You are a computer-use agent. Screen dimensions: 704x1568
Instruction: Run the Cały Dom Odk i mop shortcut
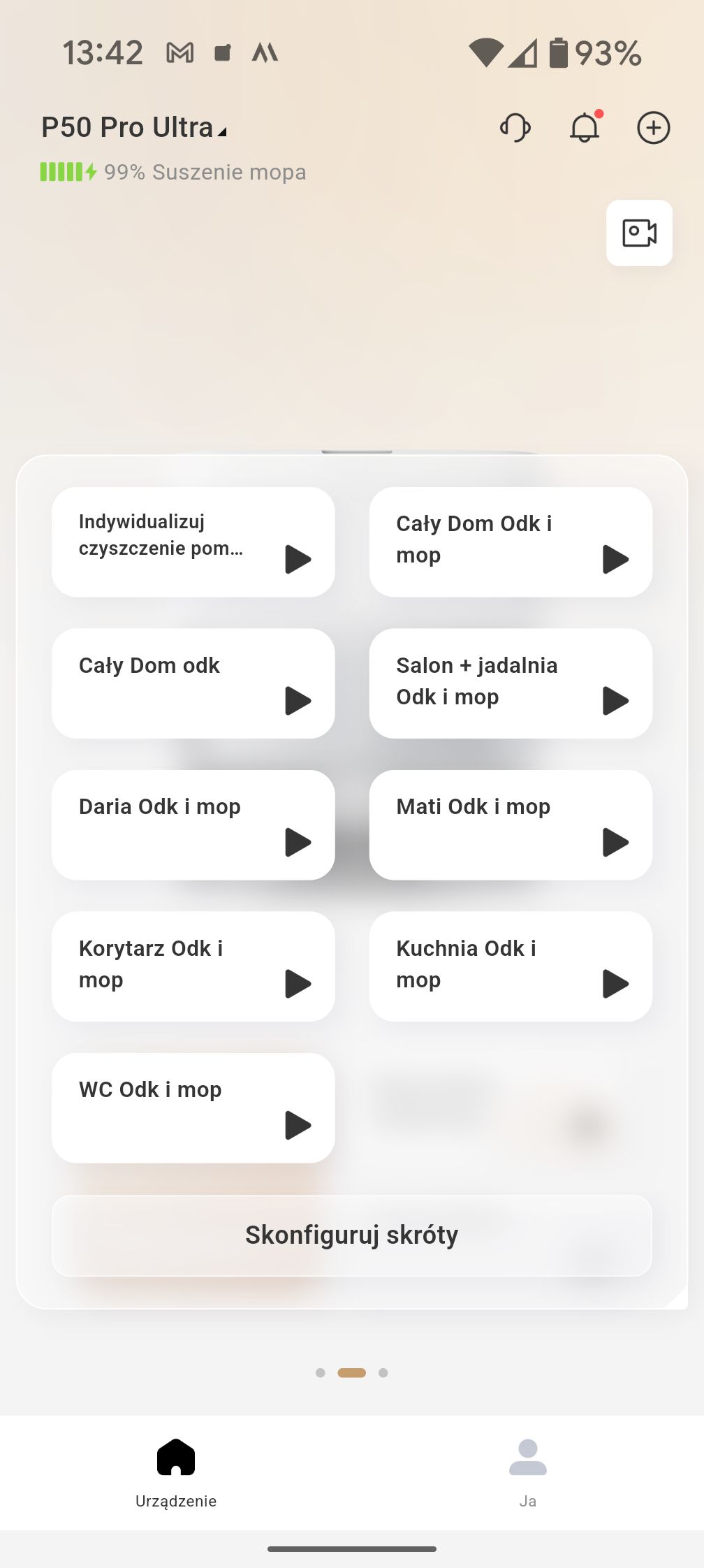click(511, 542)
